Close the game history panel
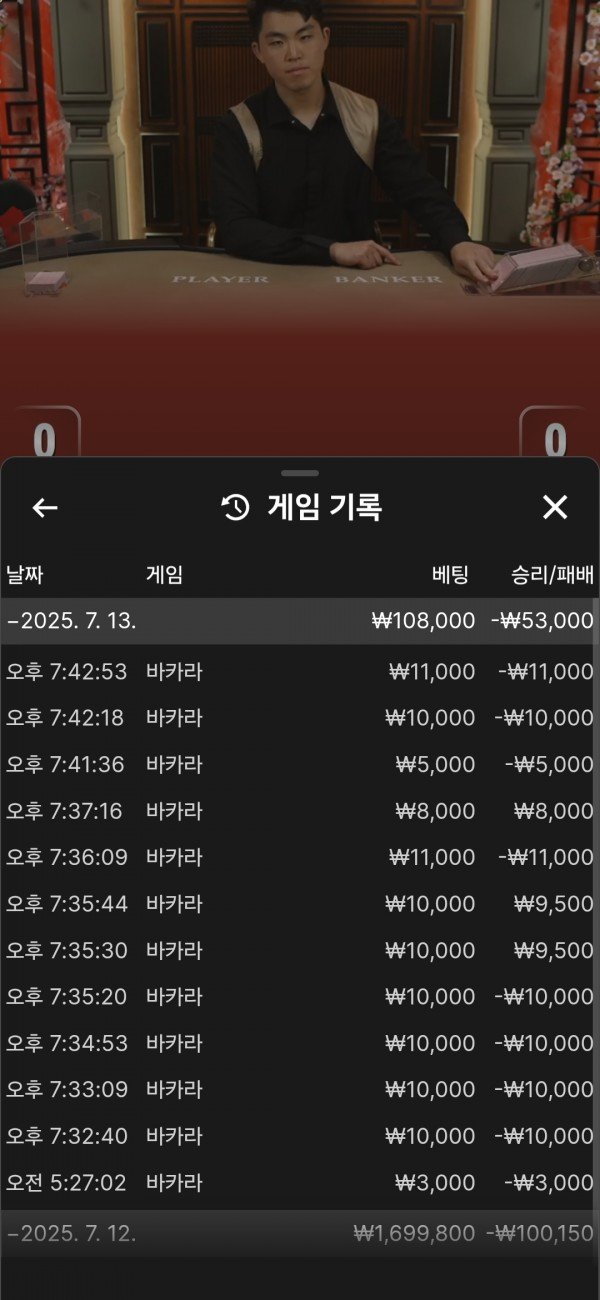Screen dimensions: 600x1300 (x=555, y=508)
